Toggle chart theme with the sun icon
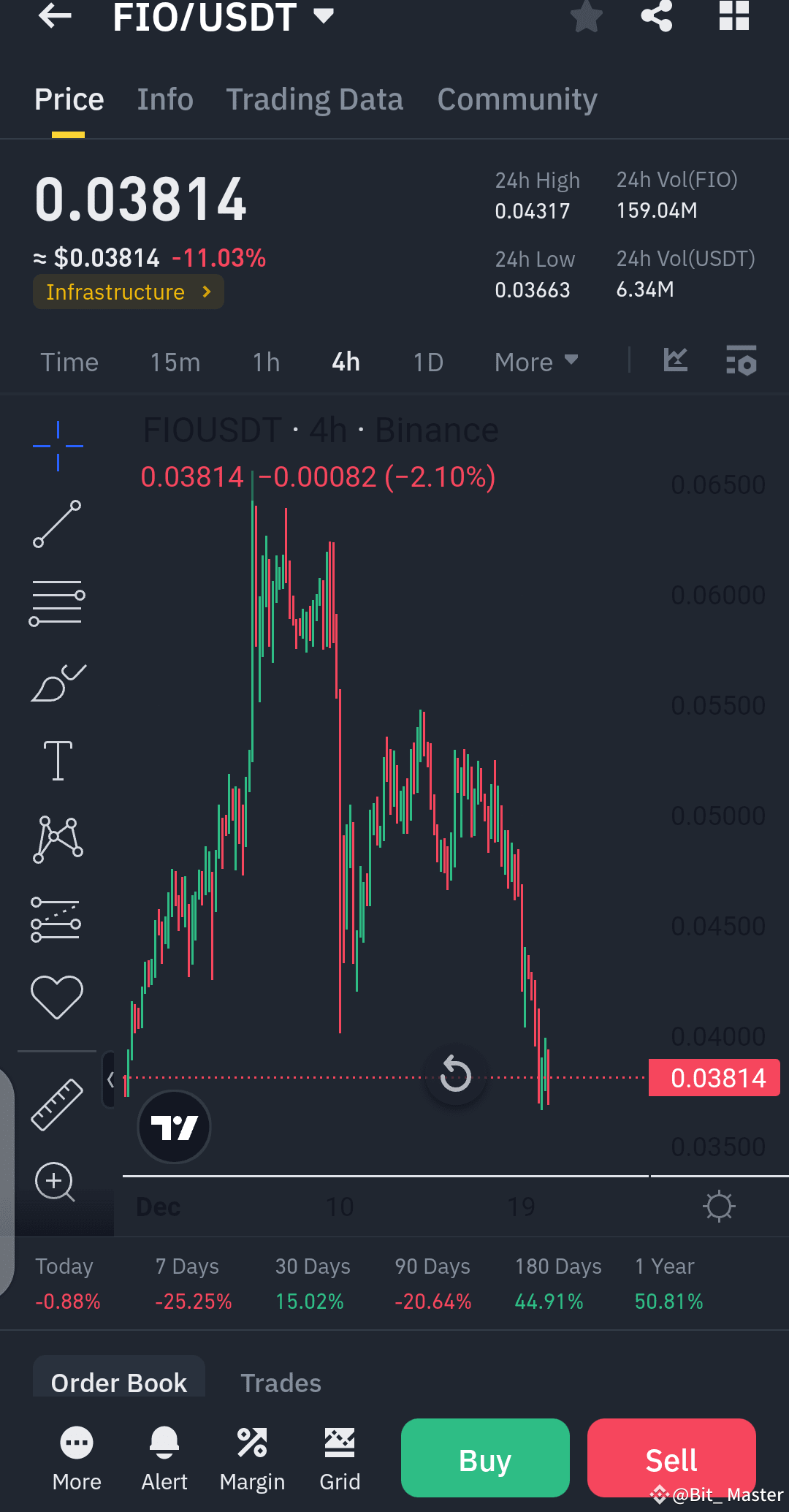Screen dimensions: 789x1512 pyautogui.click(x=720, y=1206)
